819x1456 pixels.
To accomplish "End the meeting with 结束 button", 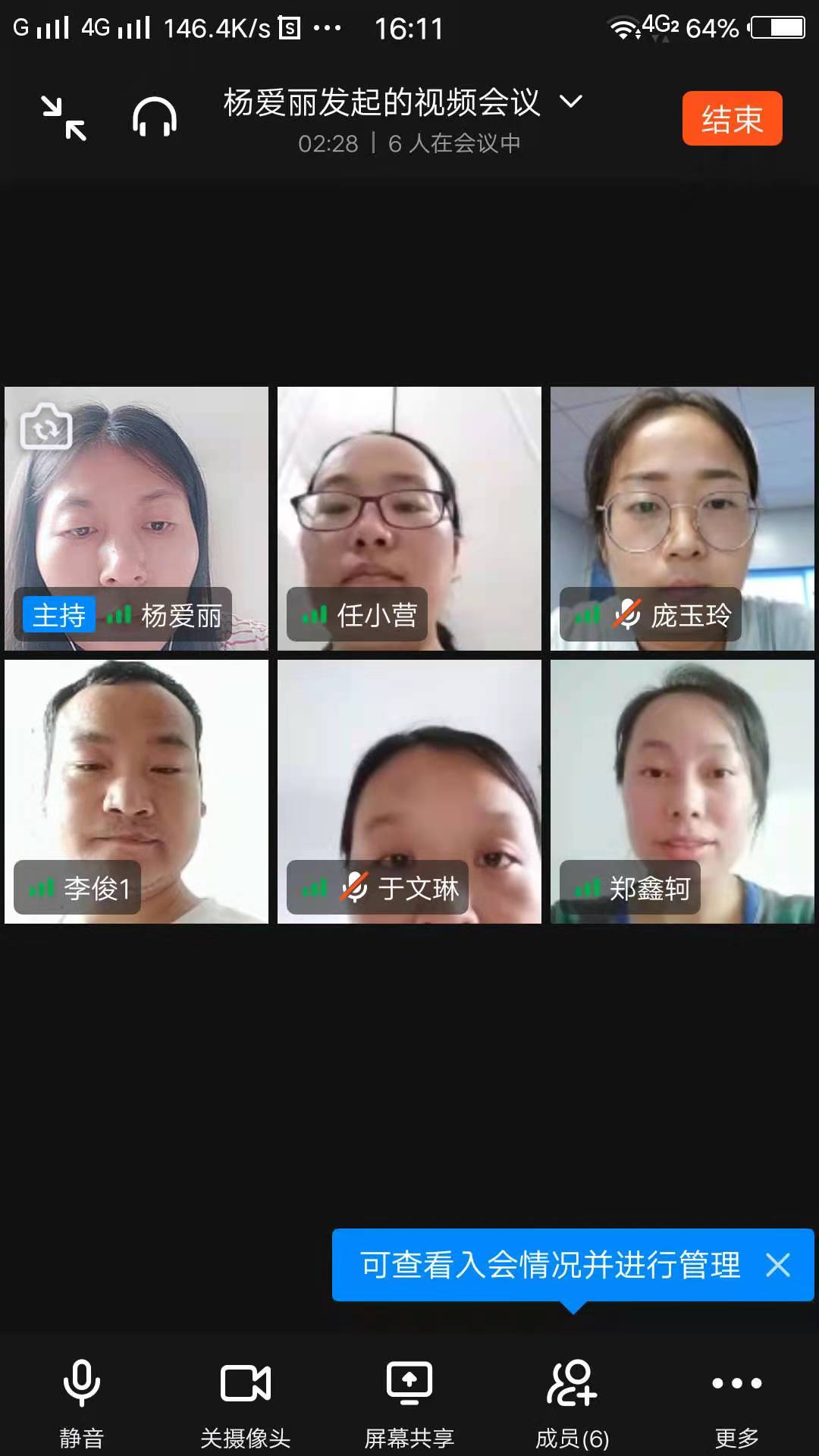I will (x=732, y=118).
